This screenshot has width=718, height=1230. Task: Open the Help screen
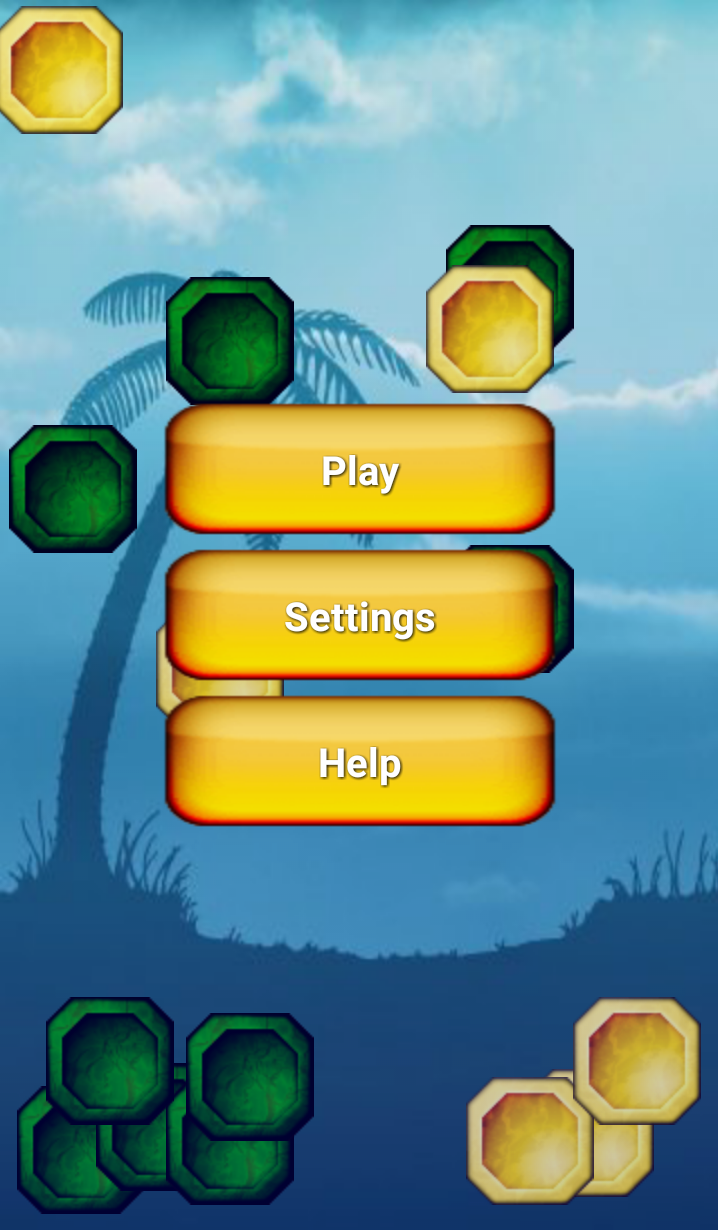tap(360, 762)
